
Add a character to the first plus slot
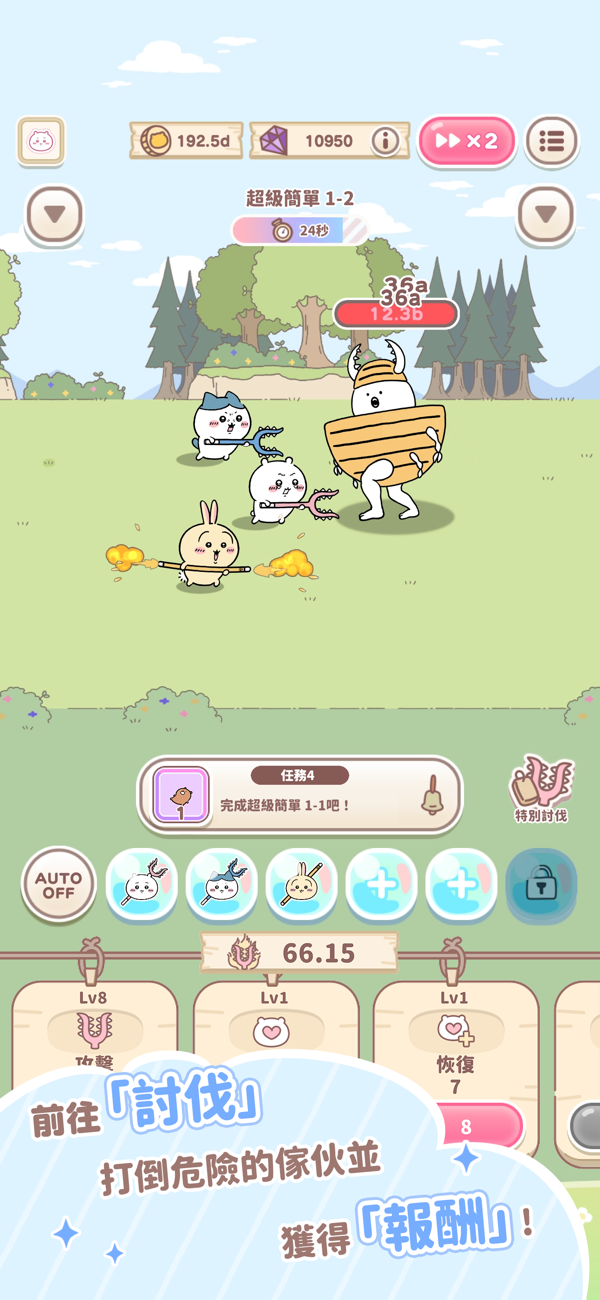pos(381,884)
